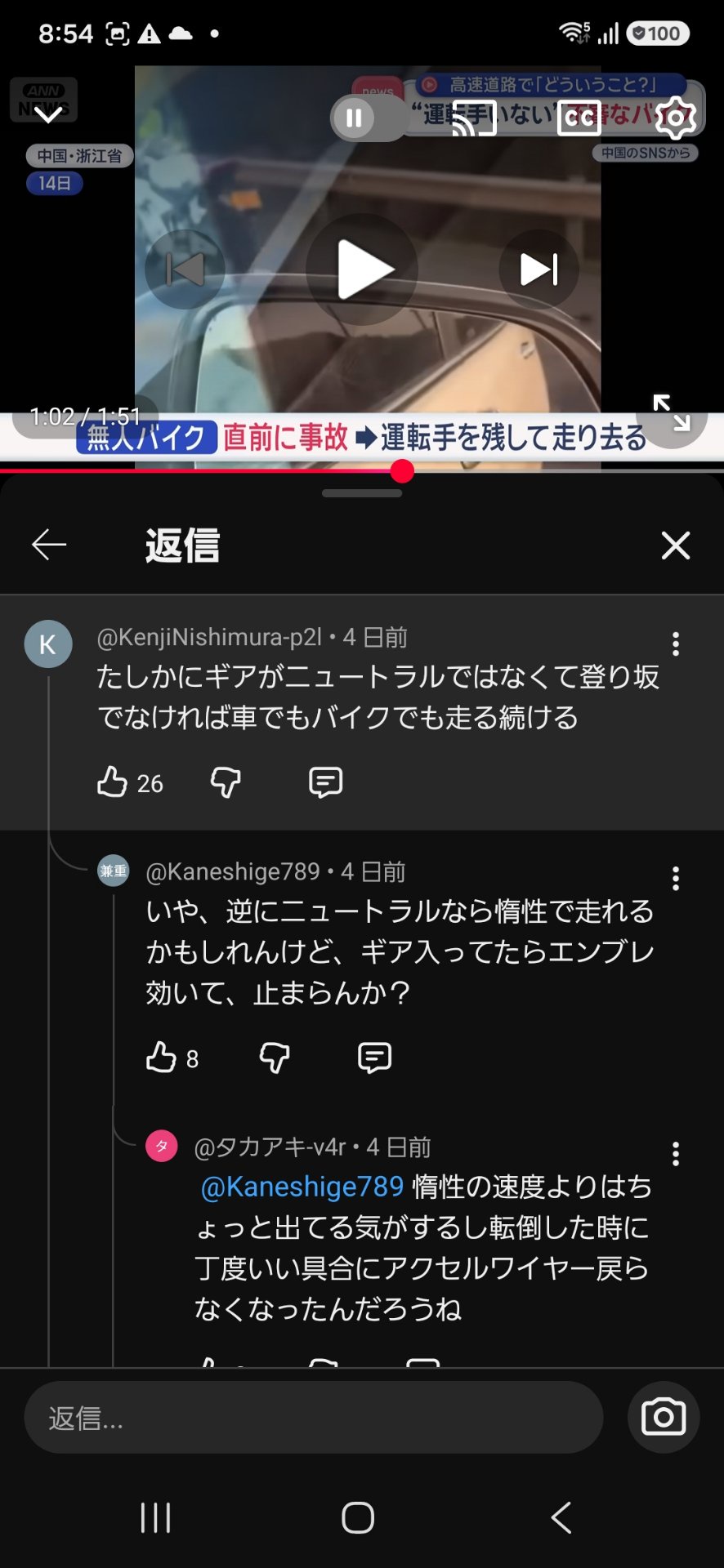The width and height of the screenshot is (724, 1568).
Task: Dislike the comment by @KenjiNishimura-p2l
Action: 226,782
